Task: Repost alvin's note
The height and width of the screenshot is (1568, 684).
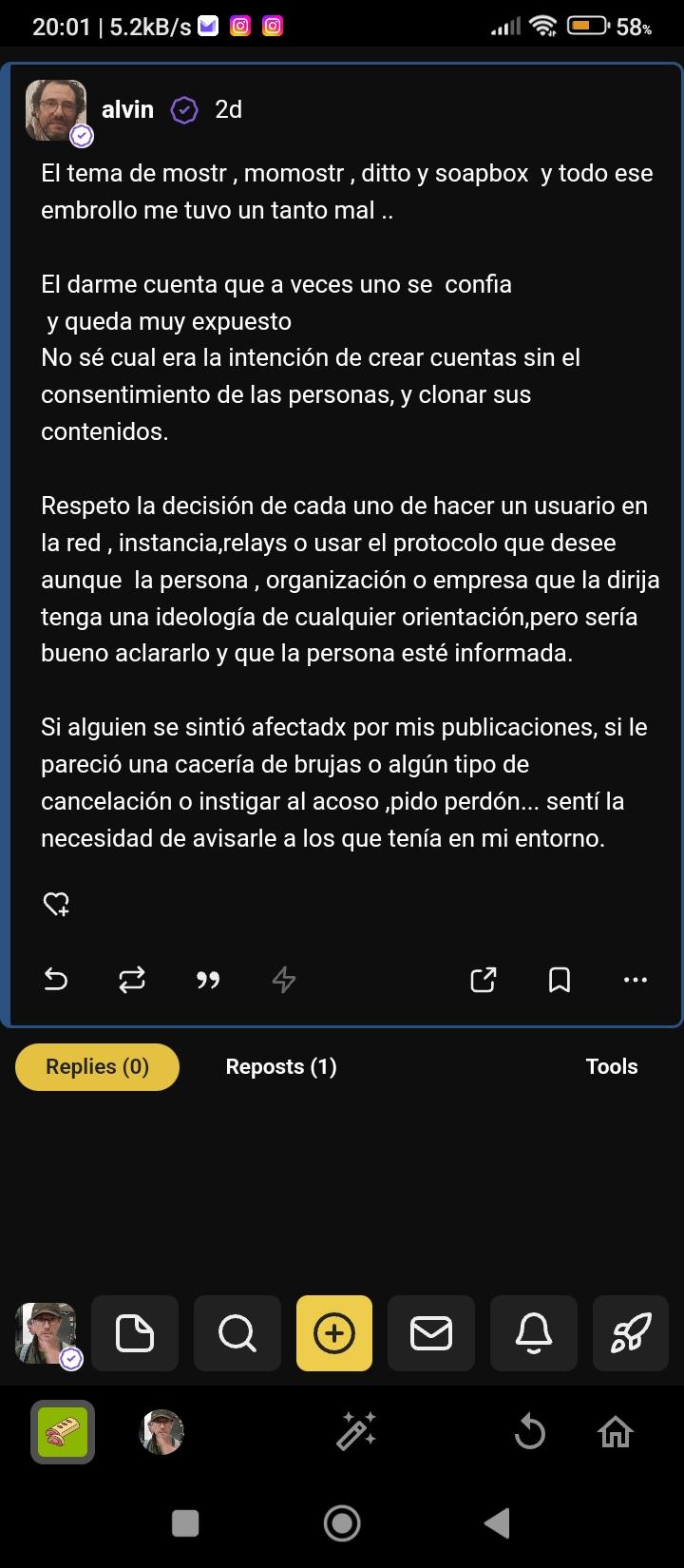Action: (x=132, y=979)
